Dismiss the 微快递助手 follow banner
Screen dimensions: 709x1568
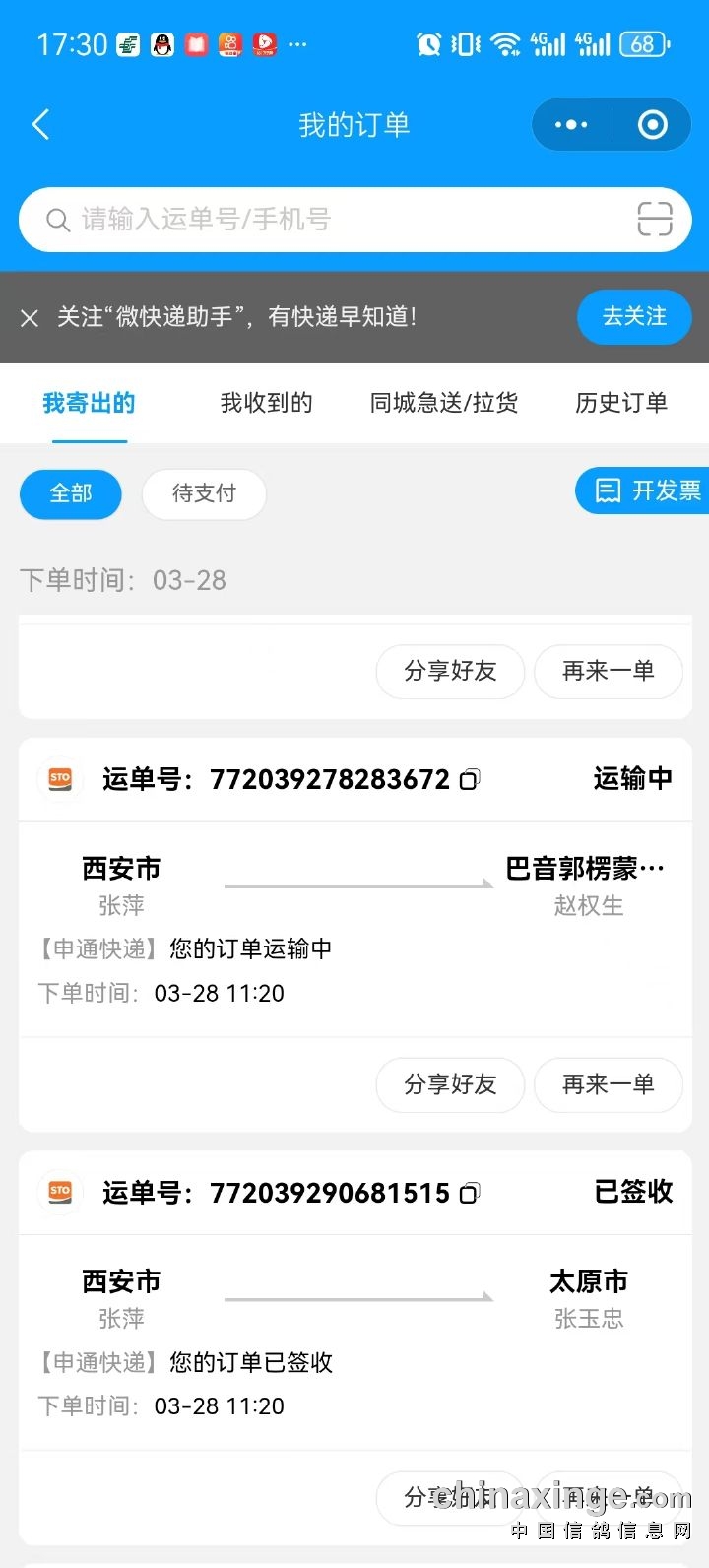click(x=30, y=318)
